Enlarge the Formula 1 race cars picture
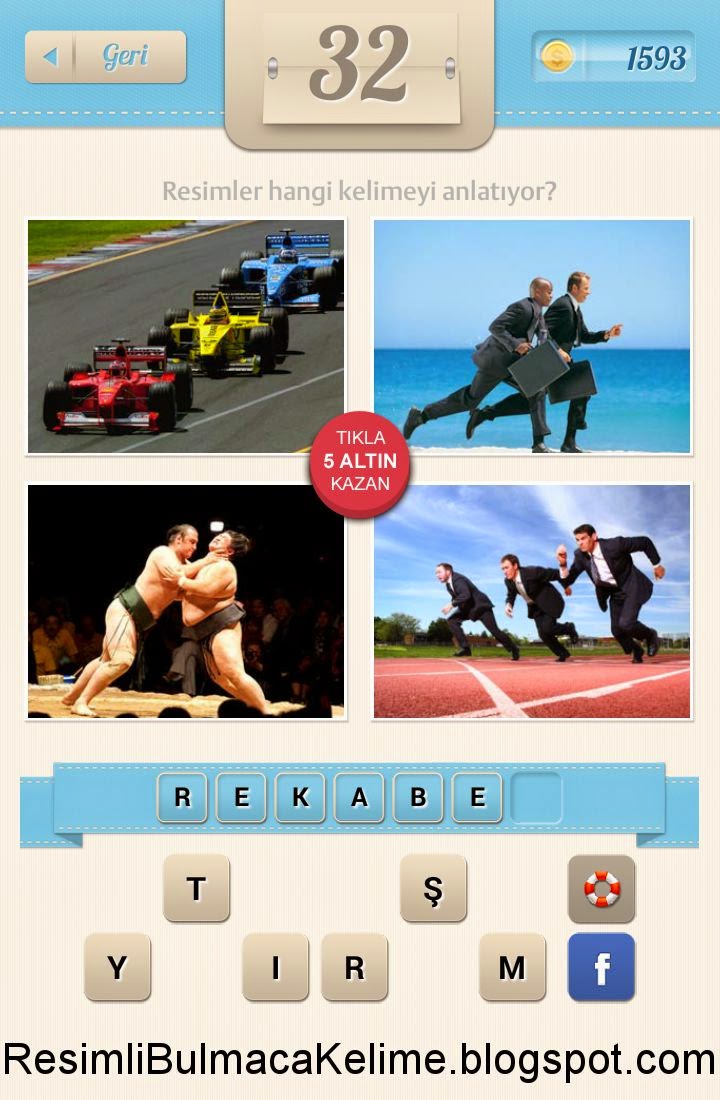The width and height of the screenshot is (720, 1100). pyautogui.click(x=186, y=336)
